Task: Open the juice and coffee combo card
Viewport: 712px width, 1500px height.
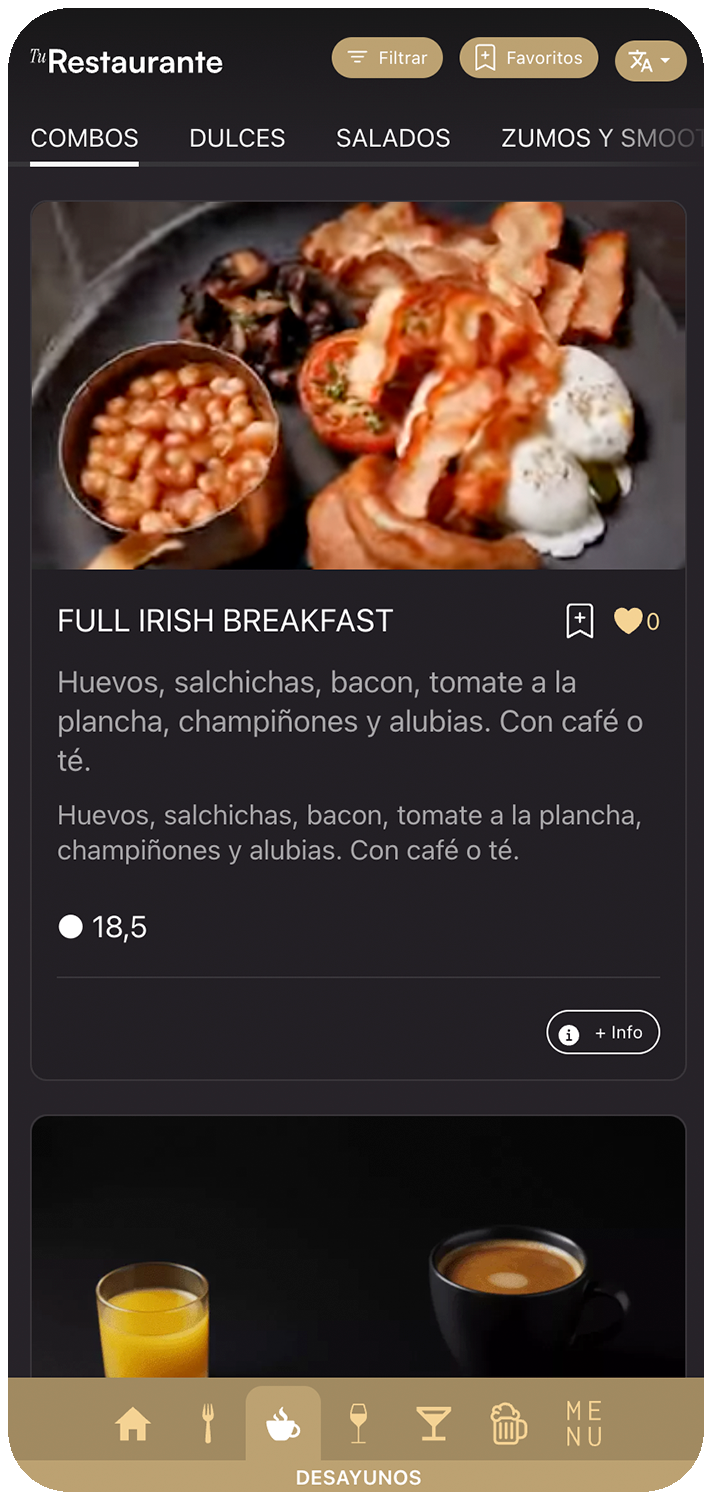Action: point(358,1250)
